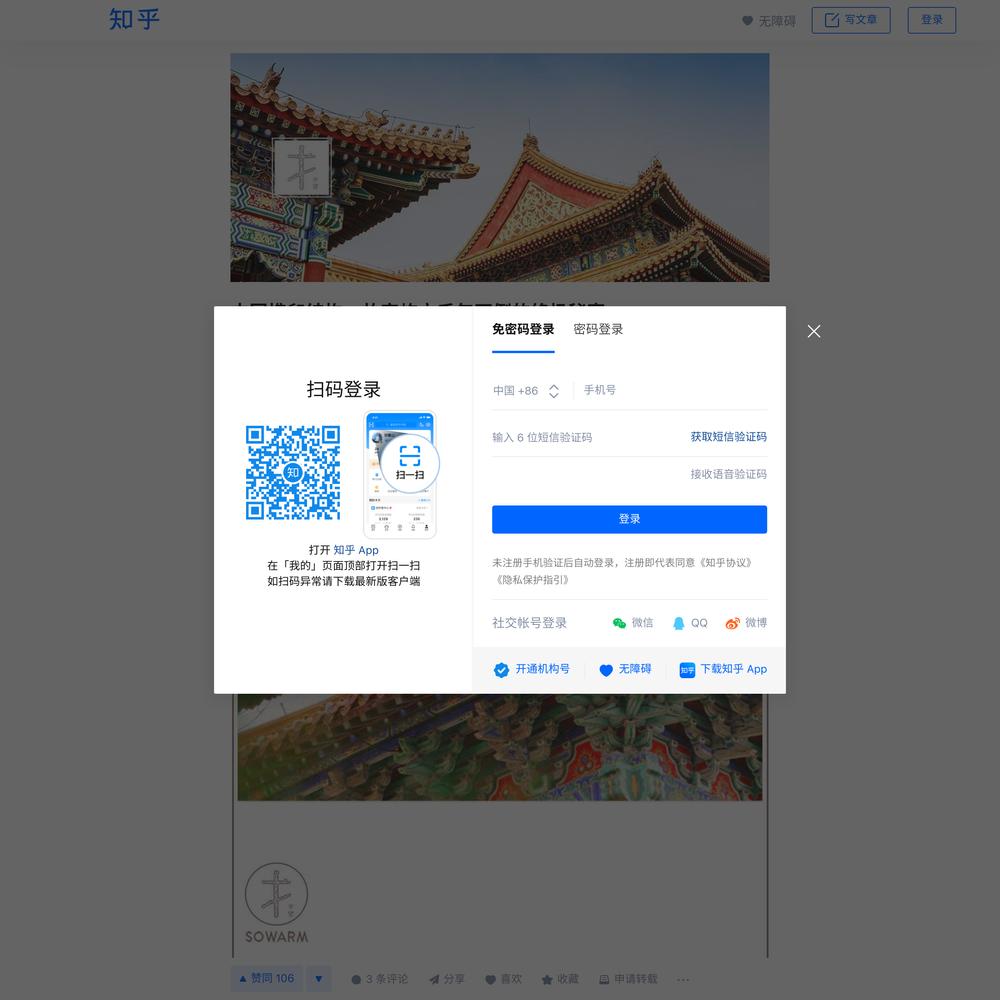Open the 中国 +86 country code picker
The width and height of the screenshot is (1000, 1000).
point(526,391)
